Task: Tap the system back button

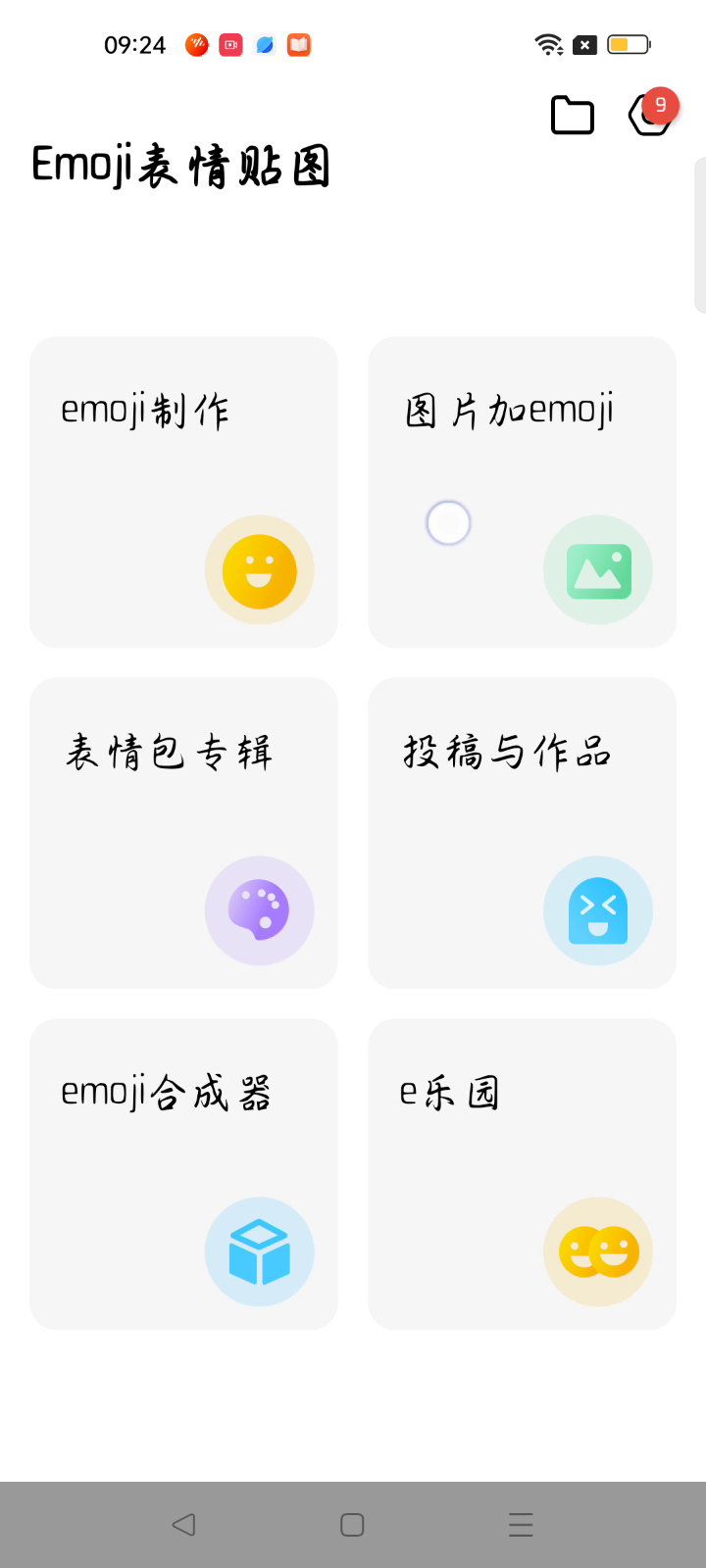Action: point(183,1525)
